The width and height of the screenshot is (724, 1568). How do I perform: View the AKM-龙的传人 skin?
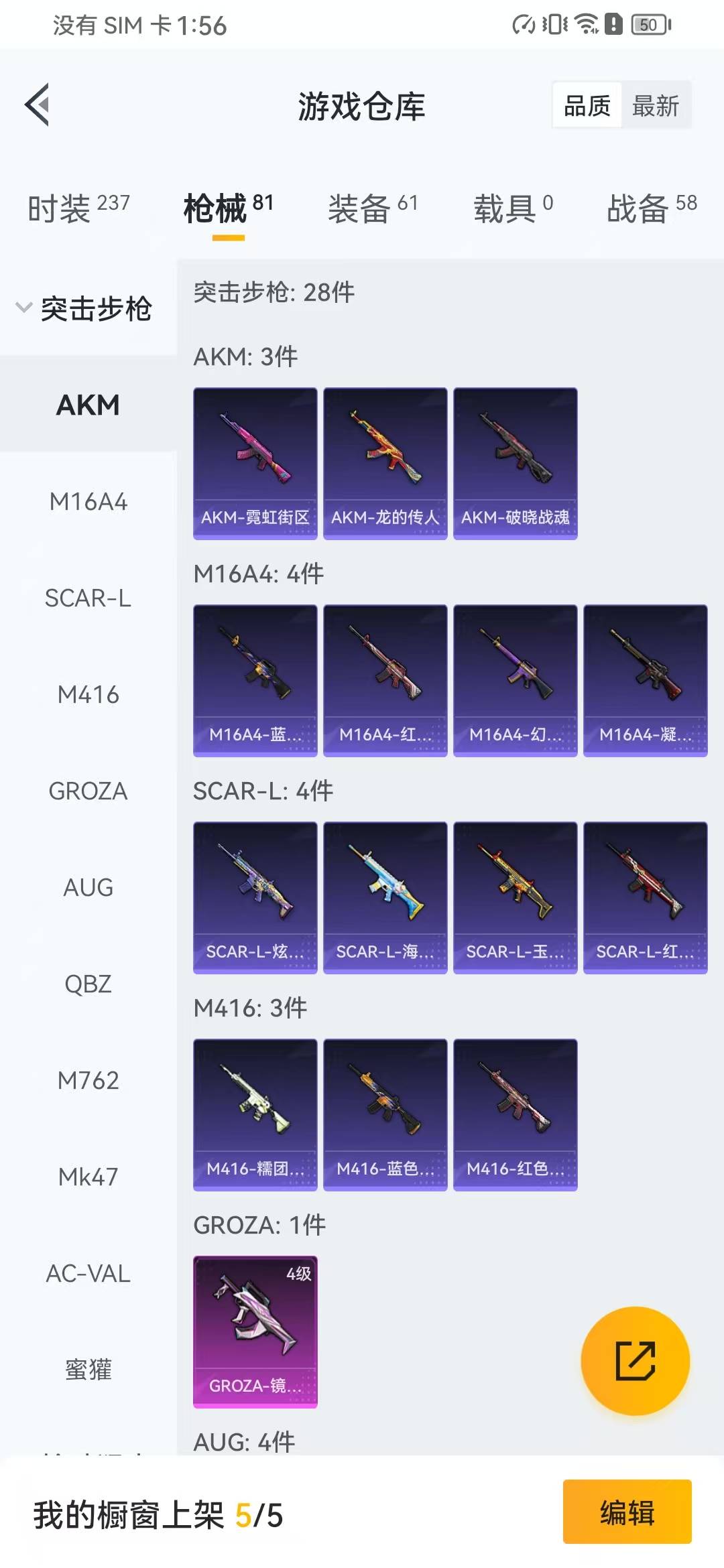[385, 464]
